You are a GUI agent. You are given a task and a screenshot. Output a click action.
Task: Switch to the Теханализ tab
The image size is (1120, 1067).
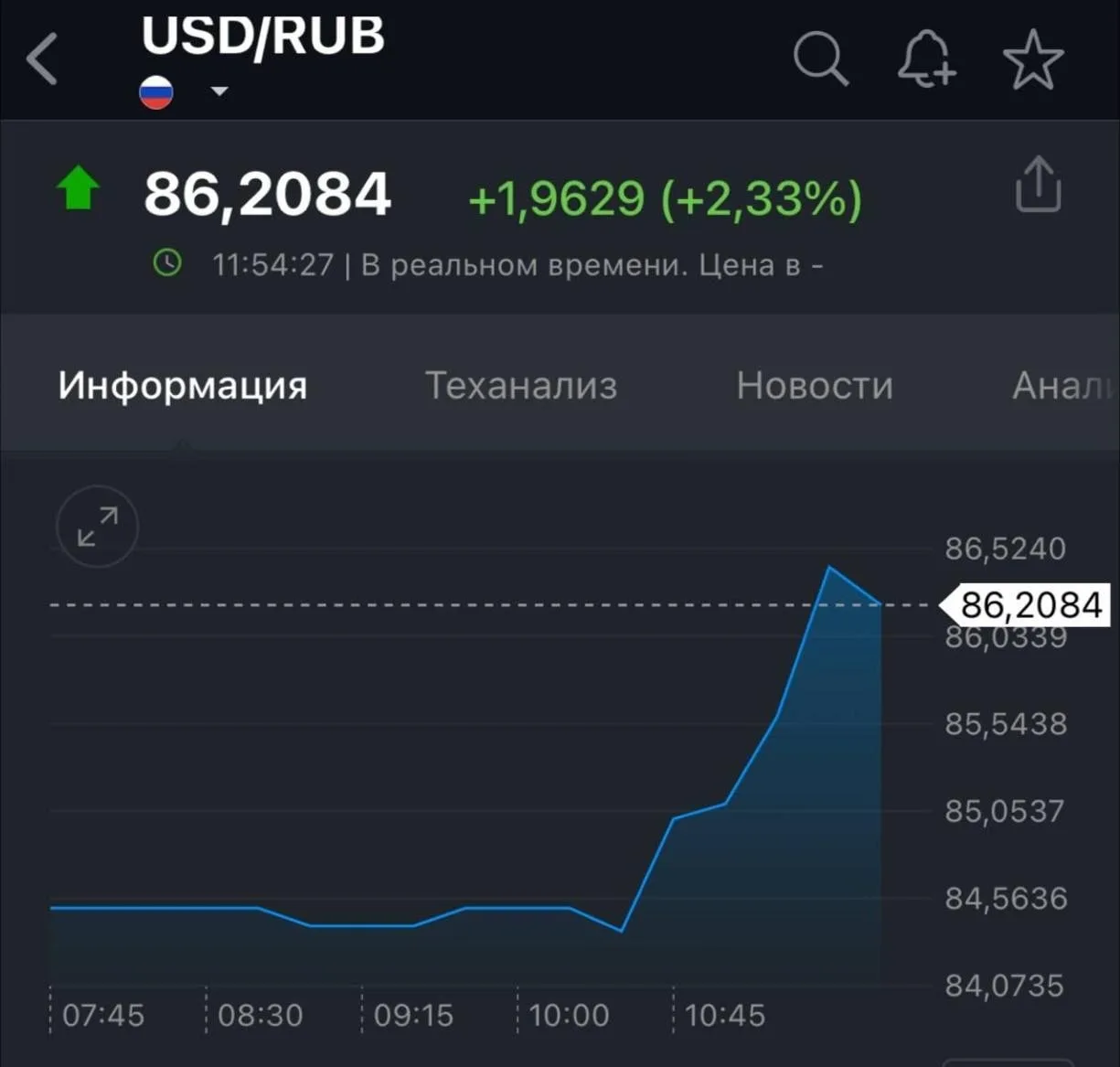point(521,385)
